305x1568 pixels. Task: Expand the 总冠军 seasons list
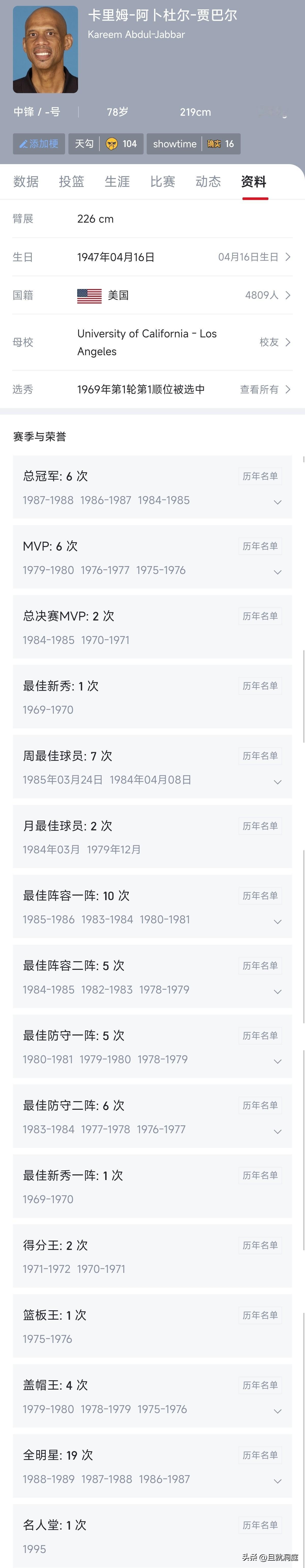pyautogui.click(x=278, y=502)
